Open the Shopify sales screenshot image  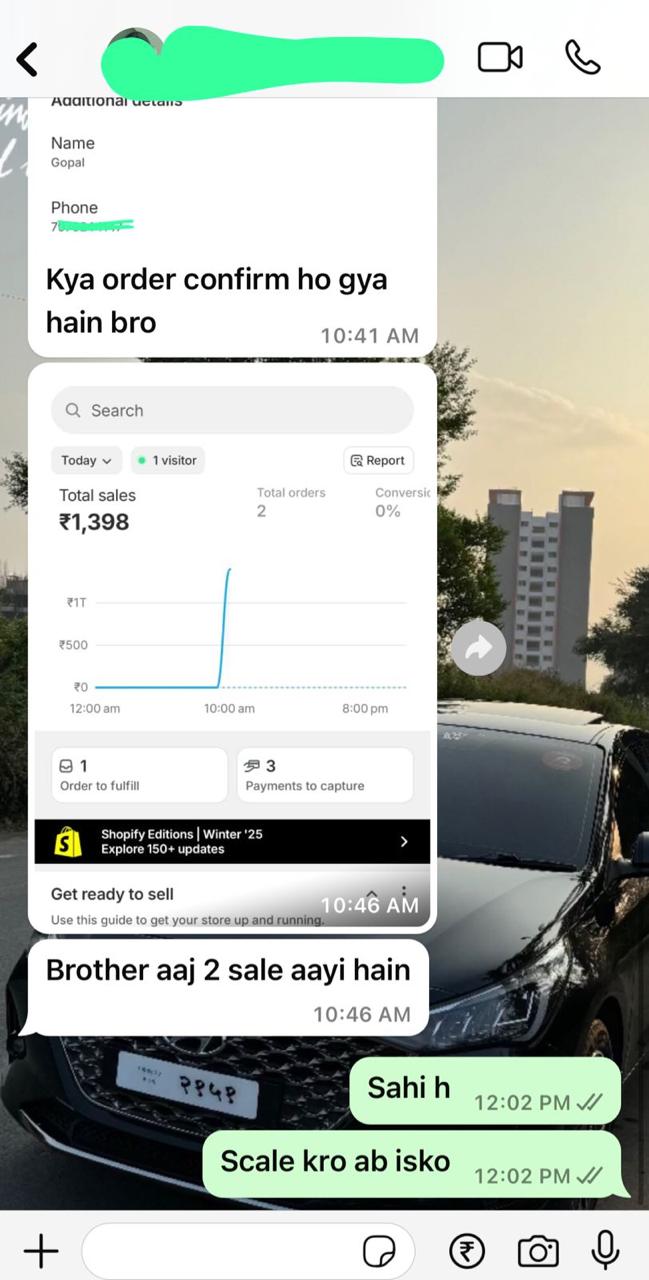click(232, 620)
